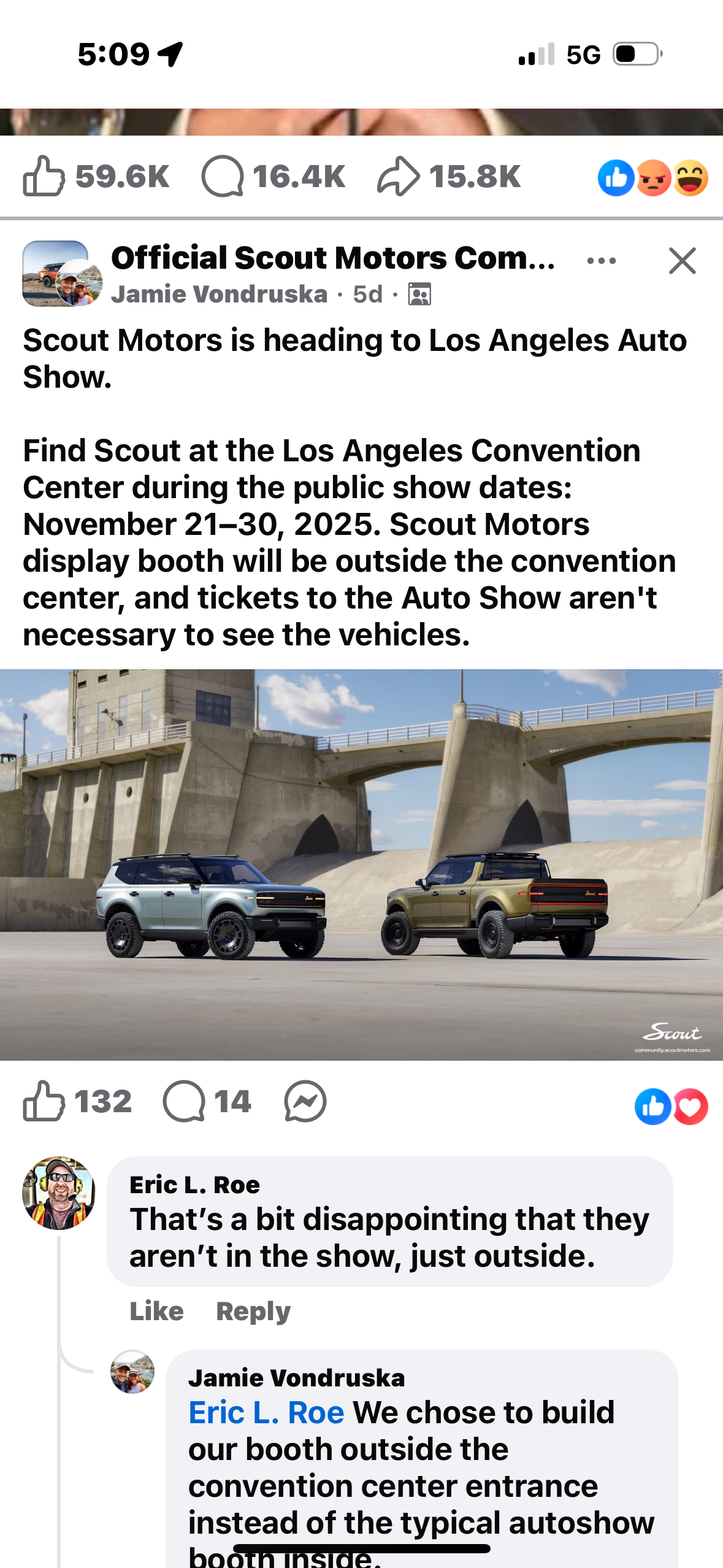Open Jamie Vondruska's profile from post header
The image size is (723, 1568).
click(219, 294)
